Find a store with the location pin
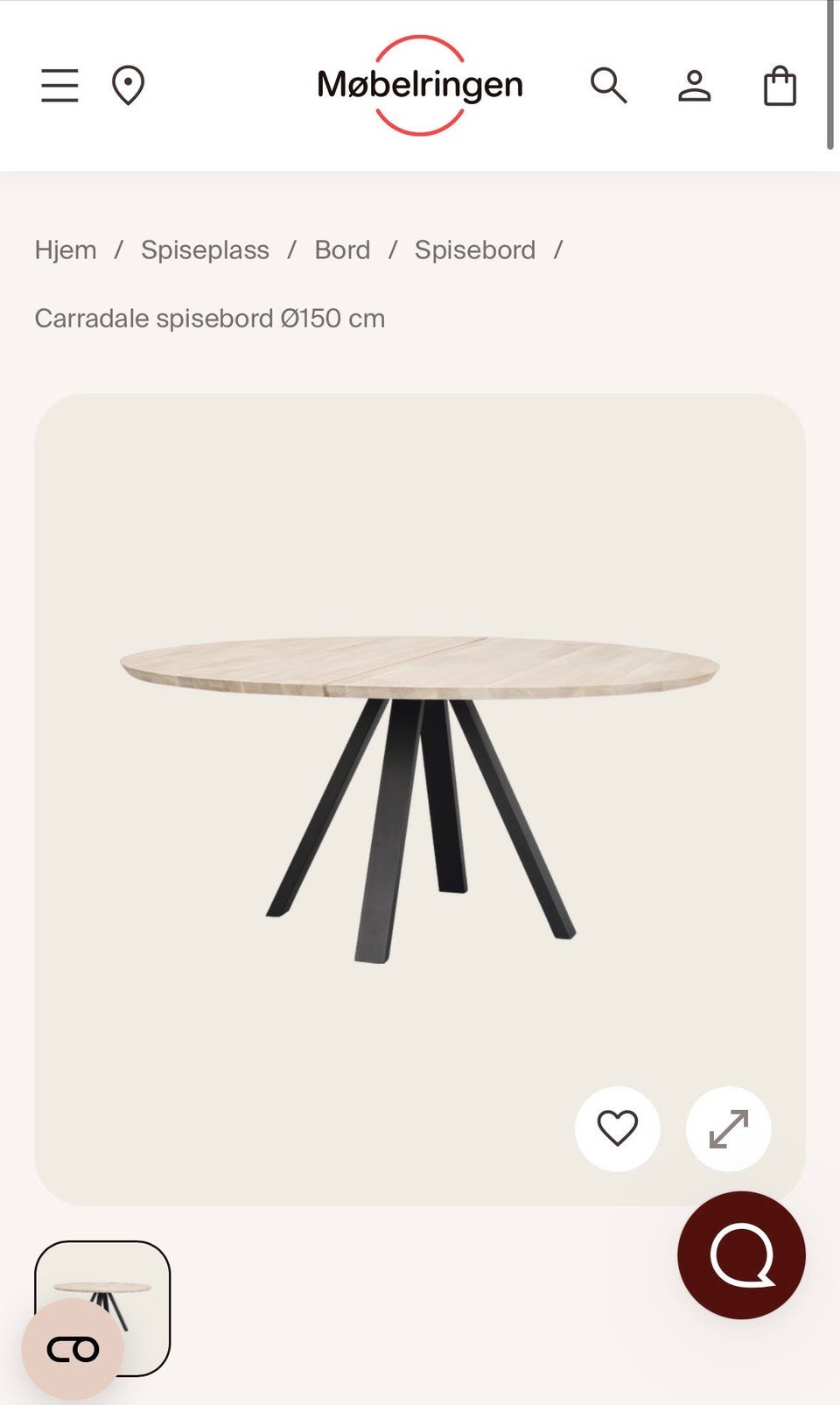840x1405 pixels. pyautogui.click(x=128, y=86)
